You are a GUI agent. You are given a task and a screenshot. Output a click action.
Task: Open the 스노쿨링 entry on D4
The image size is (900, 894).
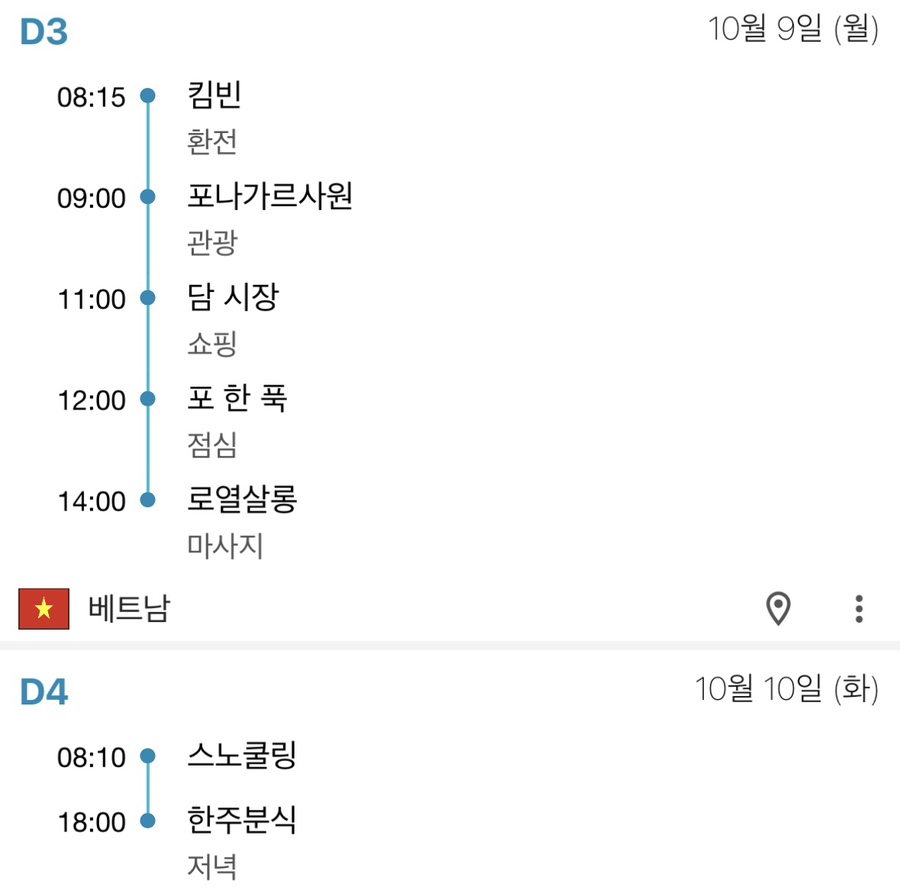click(x=242, y=756)
